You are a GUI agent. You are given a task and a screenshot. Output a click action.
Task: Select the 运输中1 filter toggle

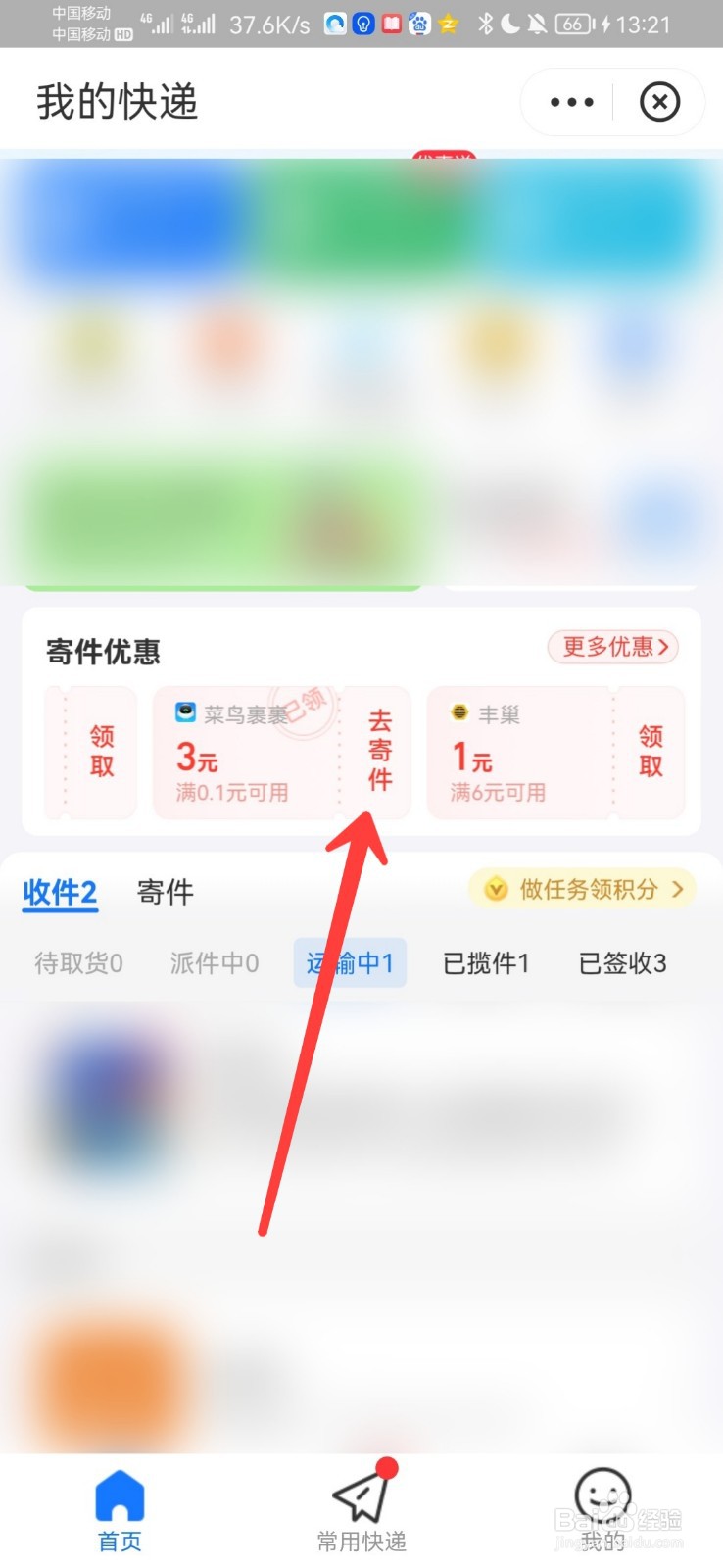(x=350, y=962)
